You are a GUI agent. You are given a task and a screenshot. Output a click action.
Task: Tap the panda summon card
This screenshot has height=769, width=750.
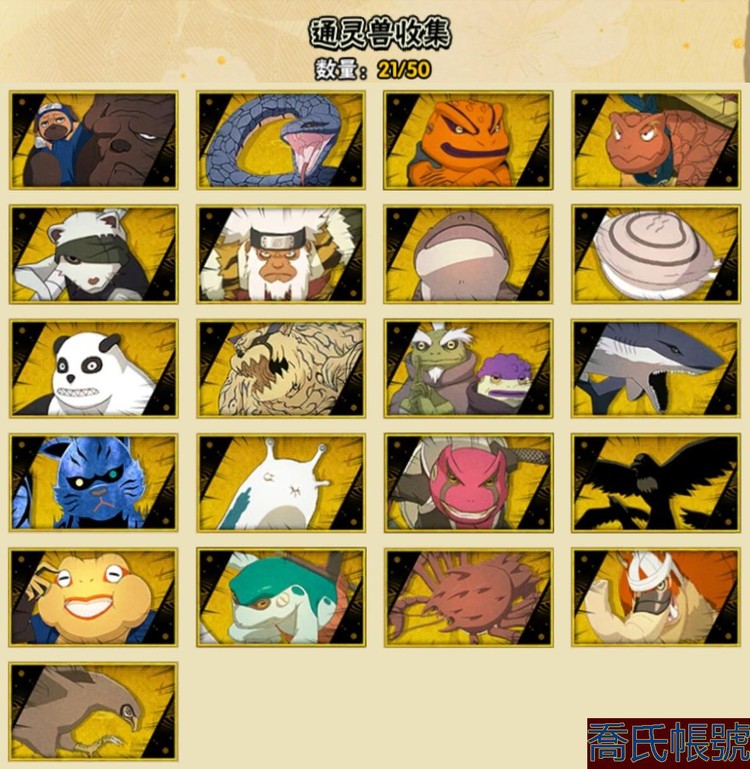pyautogui.click(x=94, y=368)
